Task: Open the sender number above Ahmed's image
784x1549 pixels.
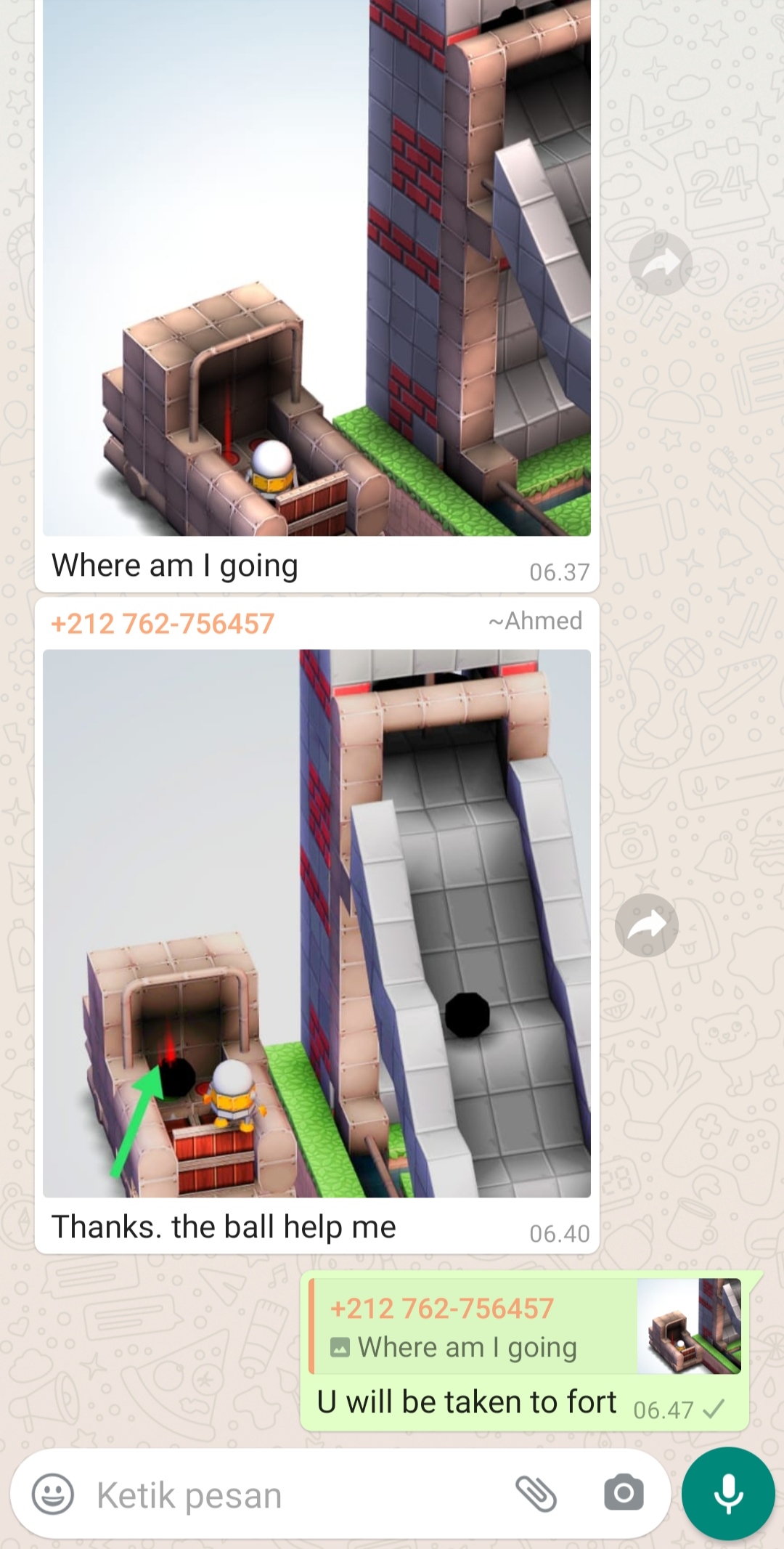Action: click(163, 623)
